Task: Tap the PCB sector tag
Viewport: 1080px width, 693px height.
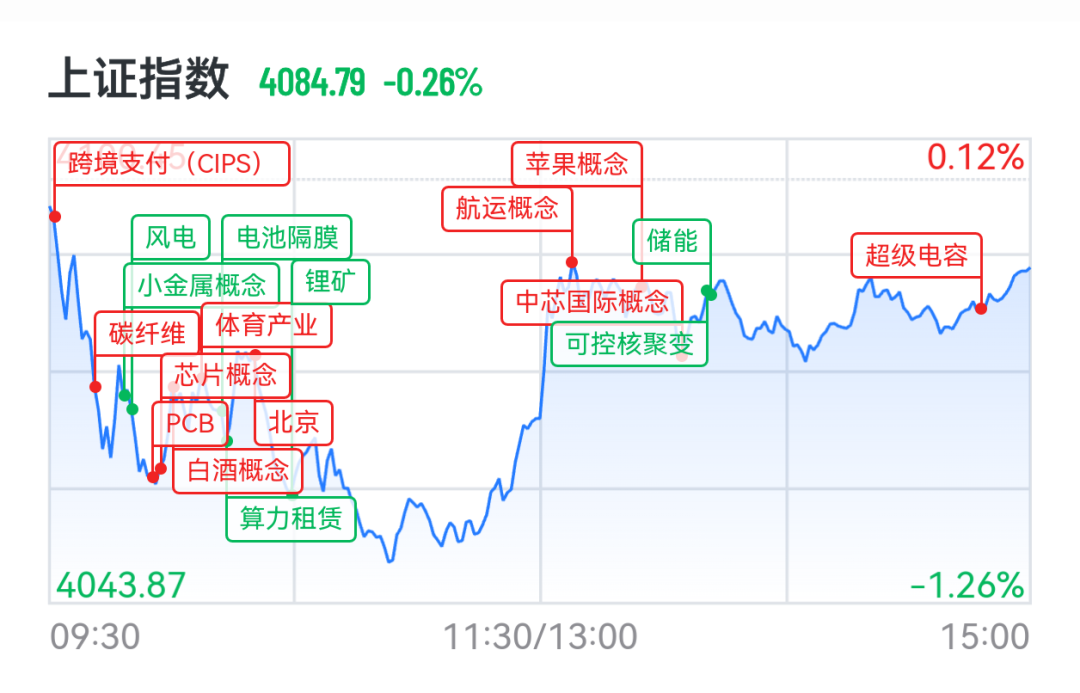Action: 190,423
